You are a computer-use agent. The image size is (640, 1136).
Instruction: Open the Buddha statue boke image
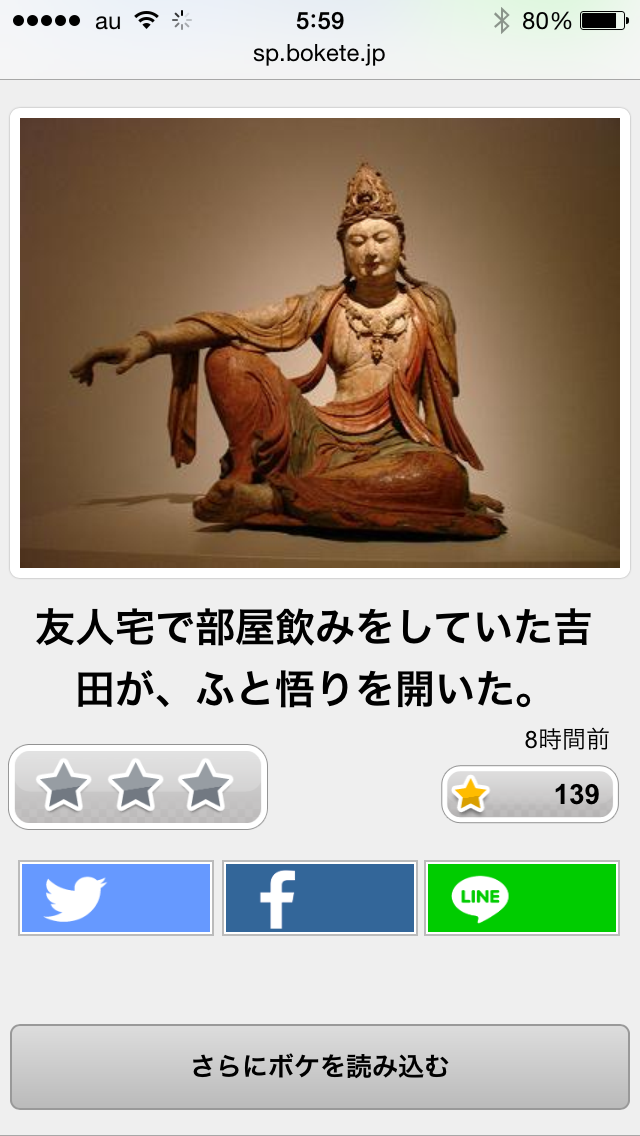(320, 343)
